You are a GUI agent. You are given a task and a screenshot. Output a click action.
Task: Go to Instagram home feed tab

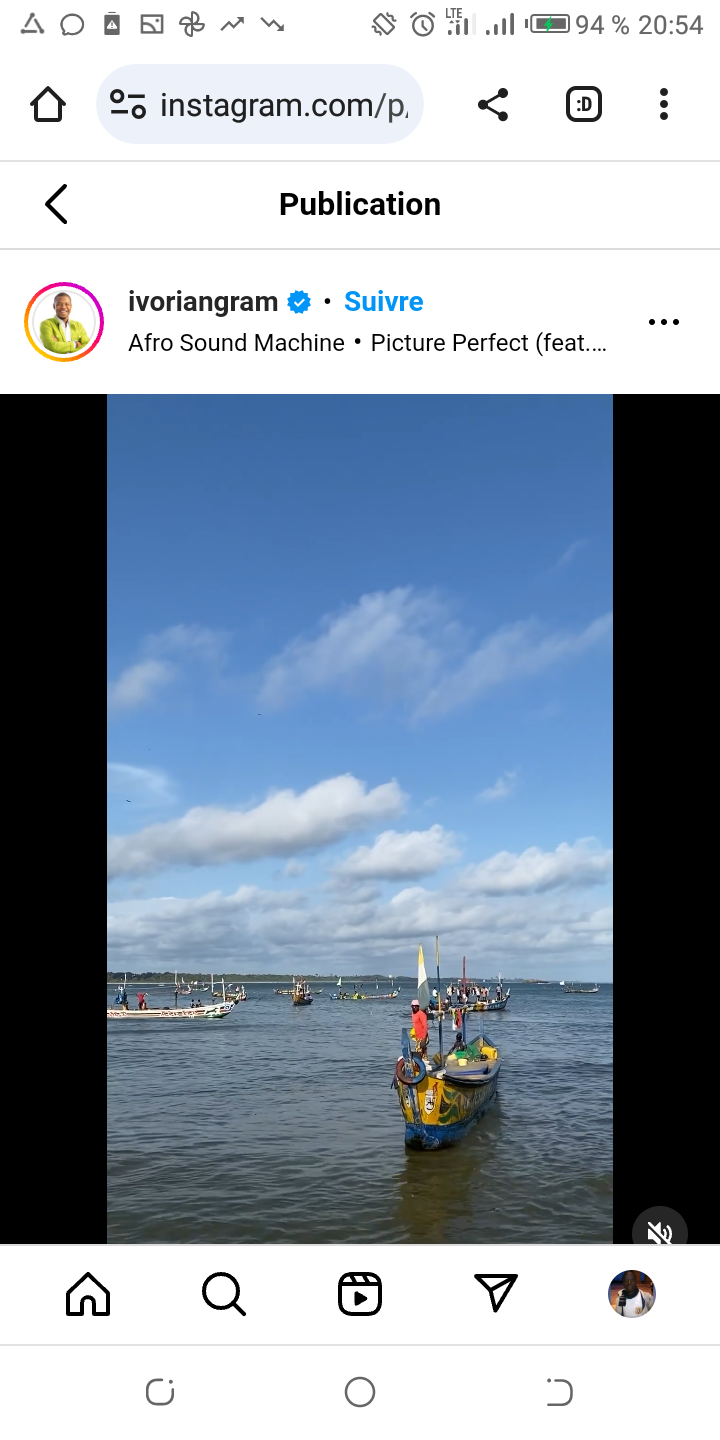coord(88,1294)
